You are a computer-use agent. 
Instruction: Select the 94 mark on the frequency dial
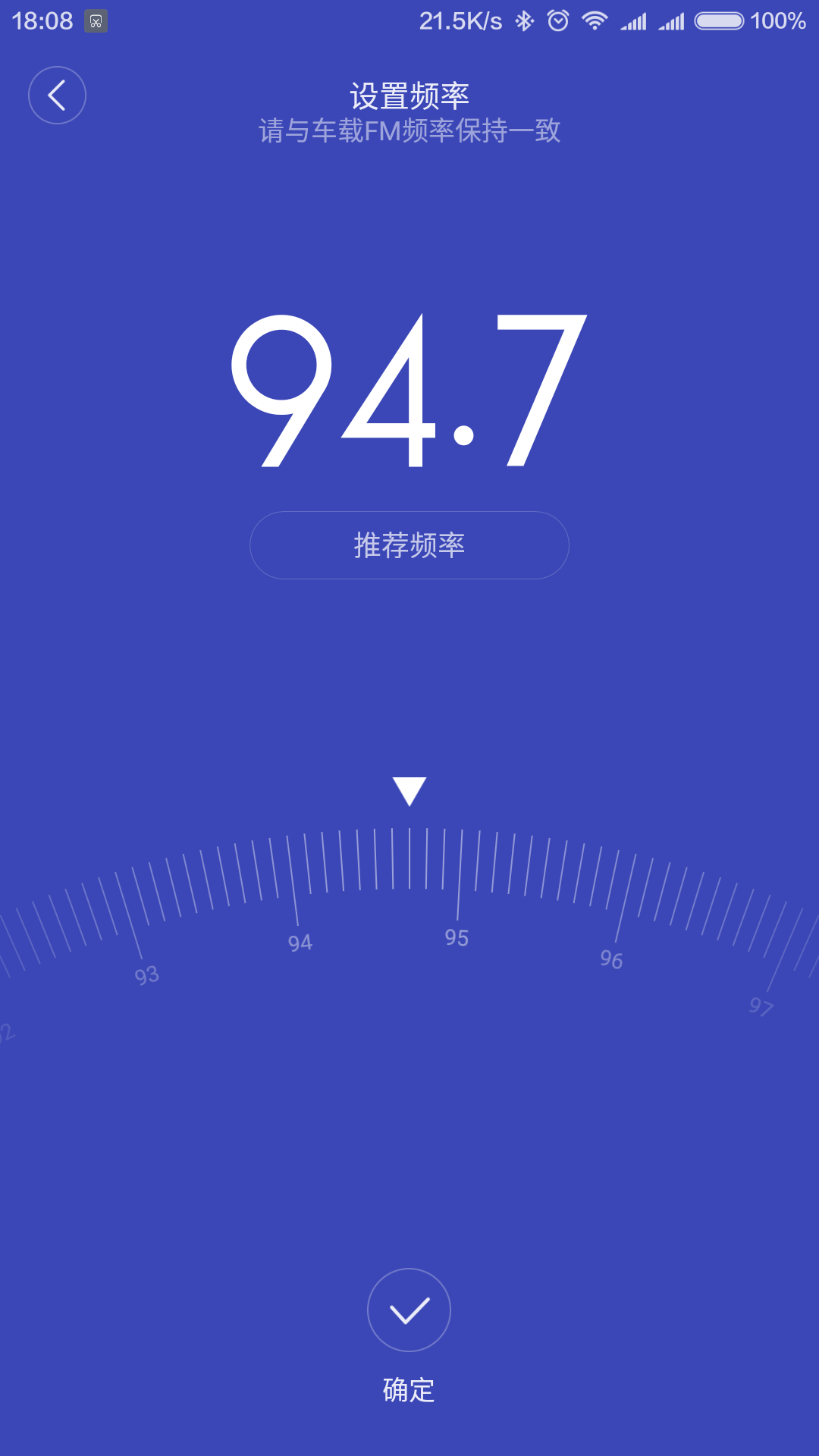[x=300, y=943]
